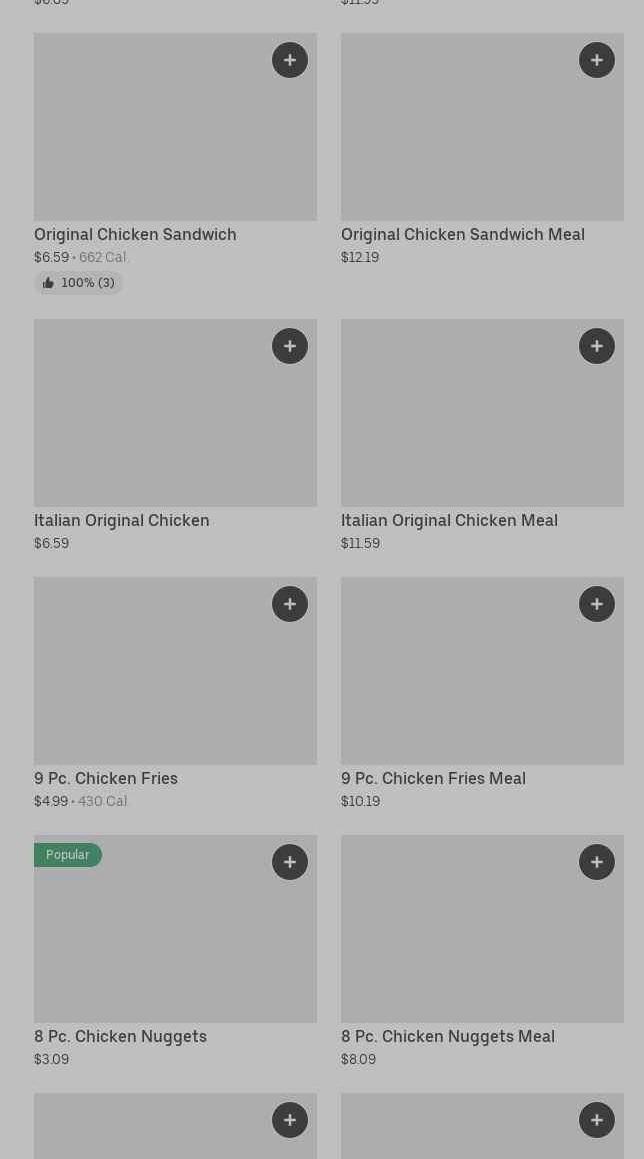Screen dimensions: 644x1159
Task: Add Italian Original Chicken Meal to cart
Action: (597, 346)
